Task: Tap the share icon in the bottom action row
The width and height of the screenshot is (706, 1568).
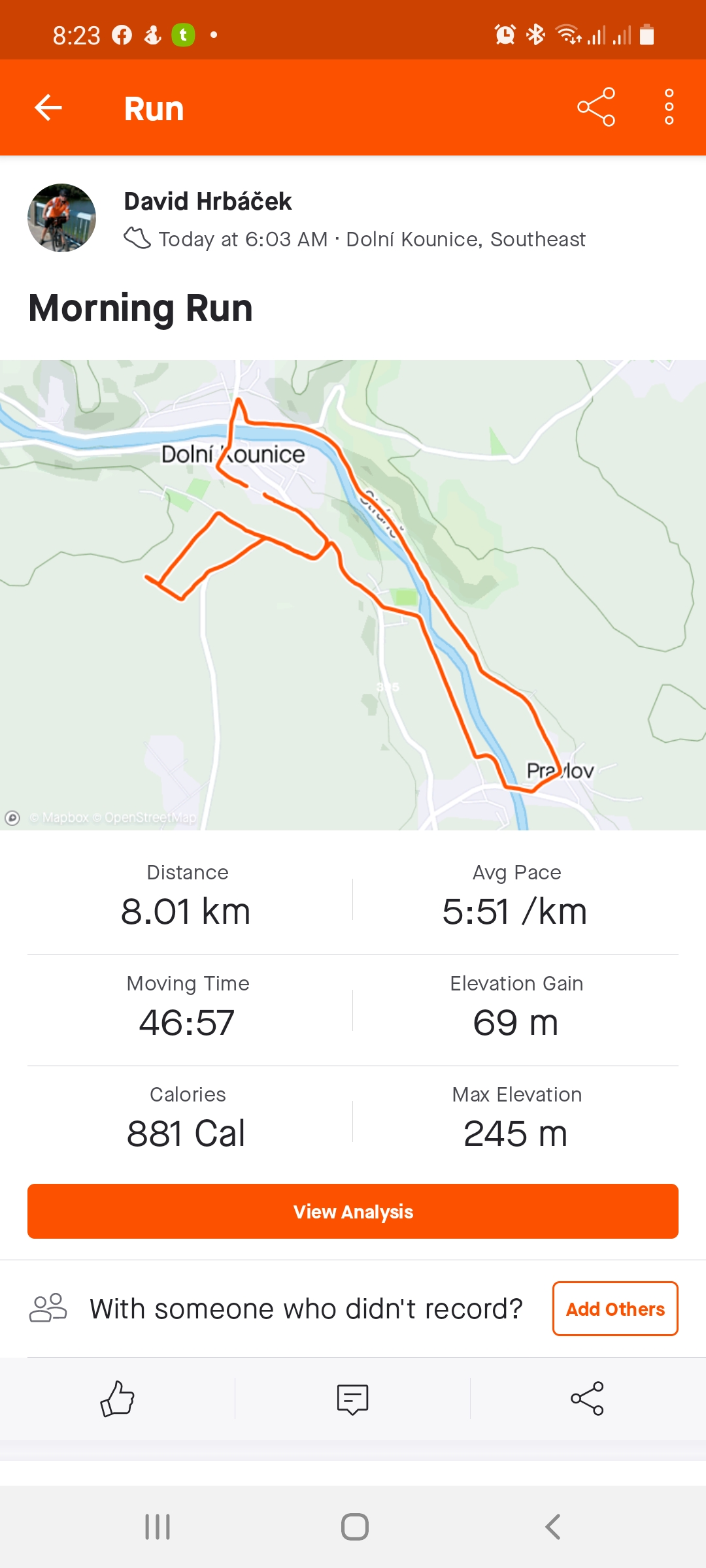Action: point(587,1399)
